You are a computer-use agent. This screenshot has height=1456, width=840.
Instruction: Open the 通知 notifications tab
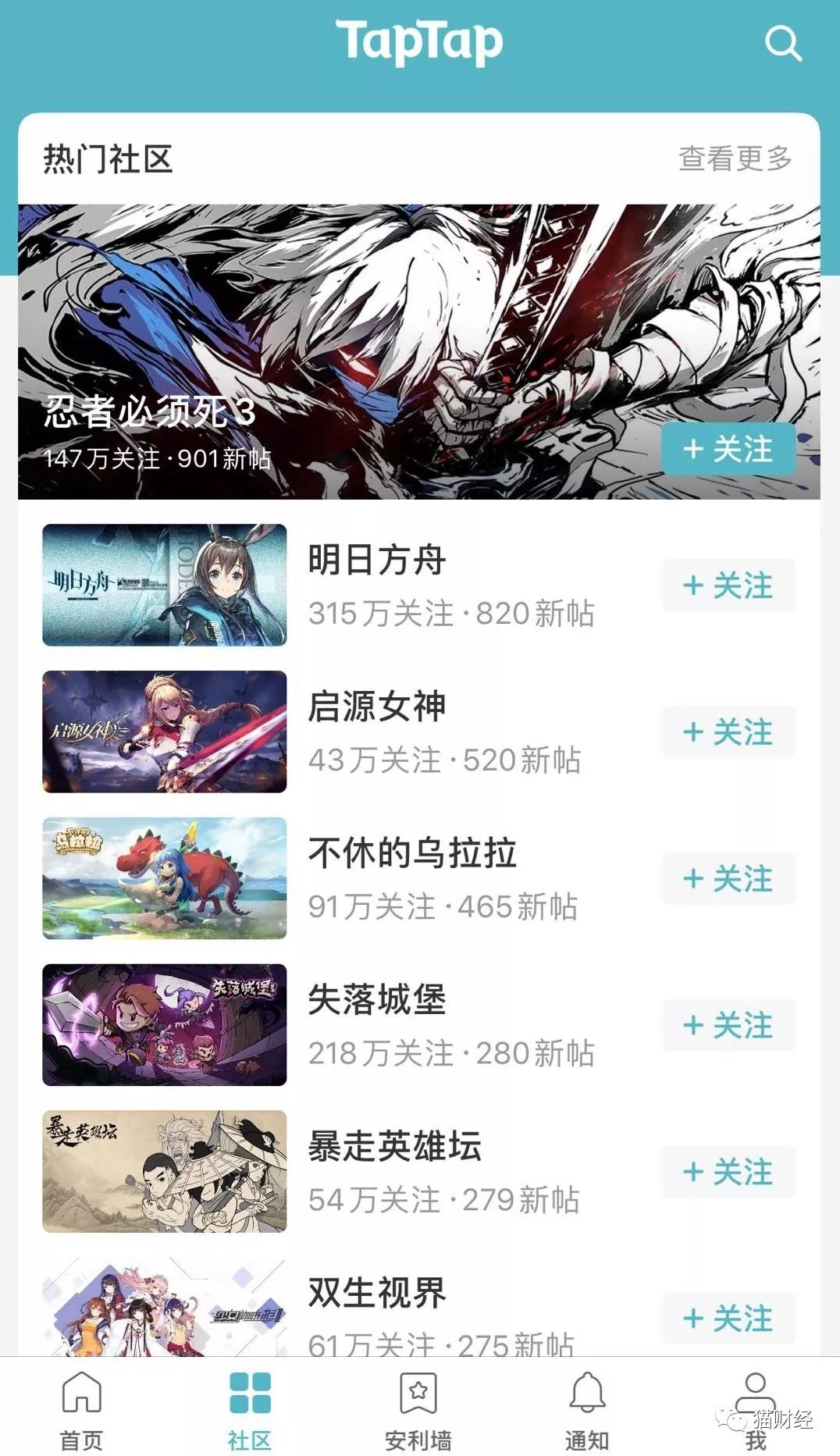click(x=587, y=1409)
